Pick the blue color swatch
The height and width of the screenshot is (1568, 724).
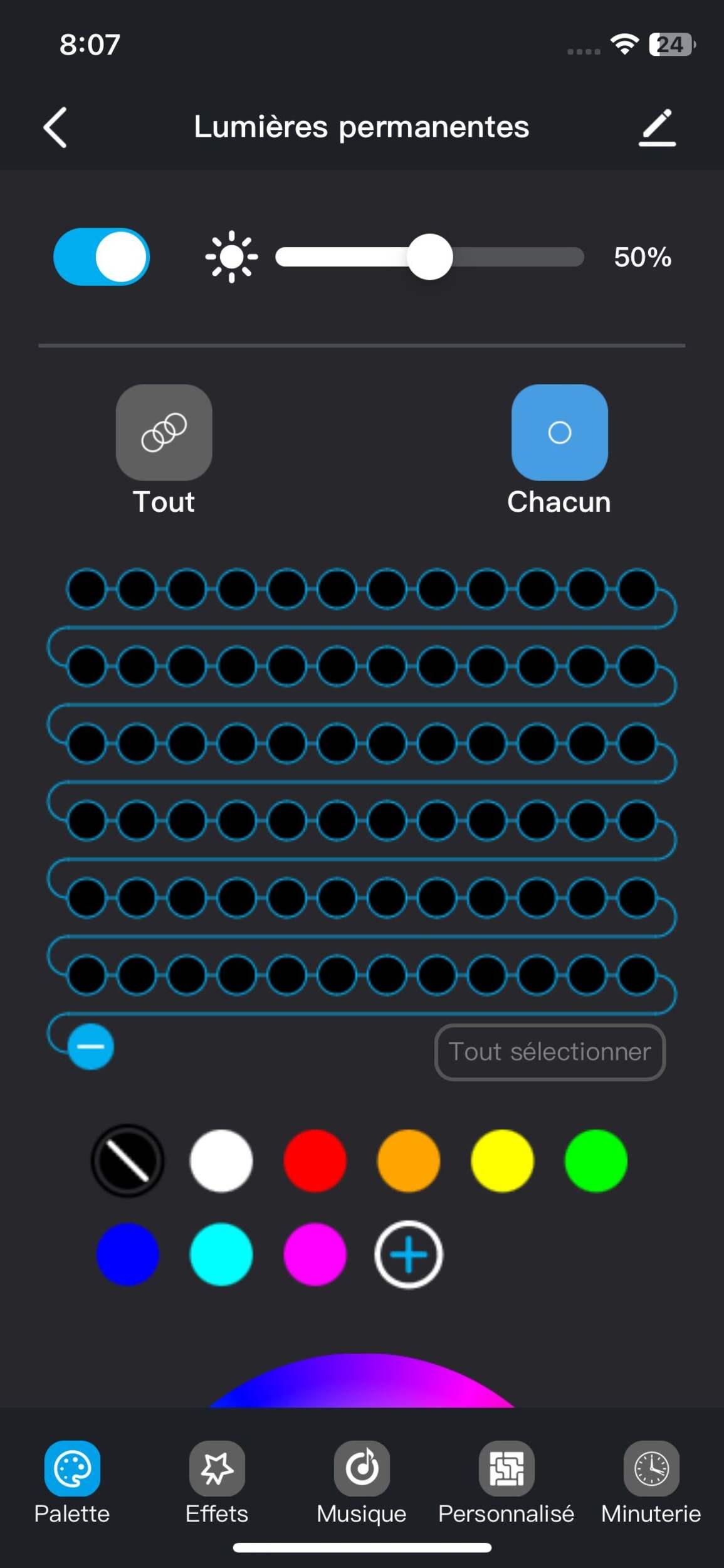[x=128, y=1254]
